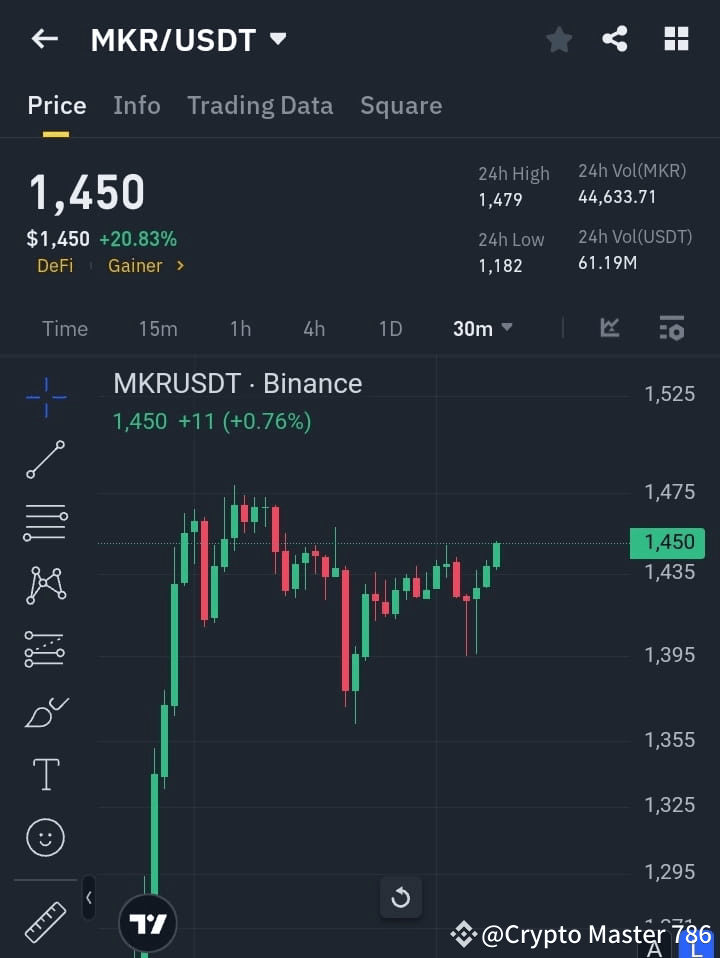The width and height of the screenshot is (720, 958).
Task: Select the 1D timeframe option
Action: pos(390,328)
